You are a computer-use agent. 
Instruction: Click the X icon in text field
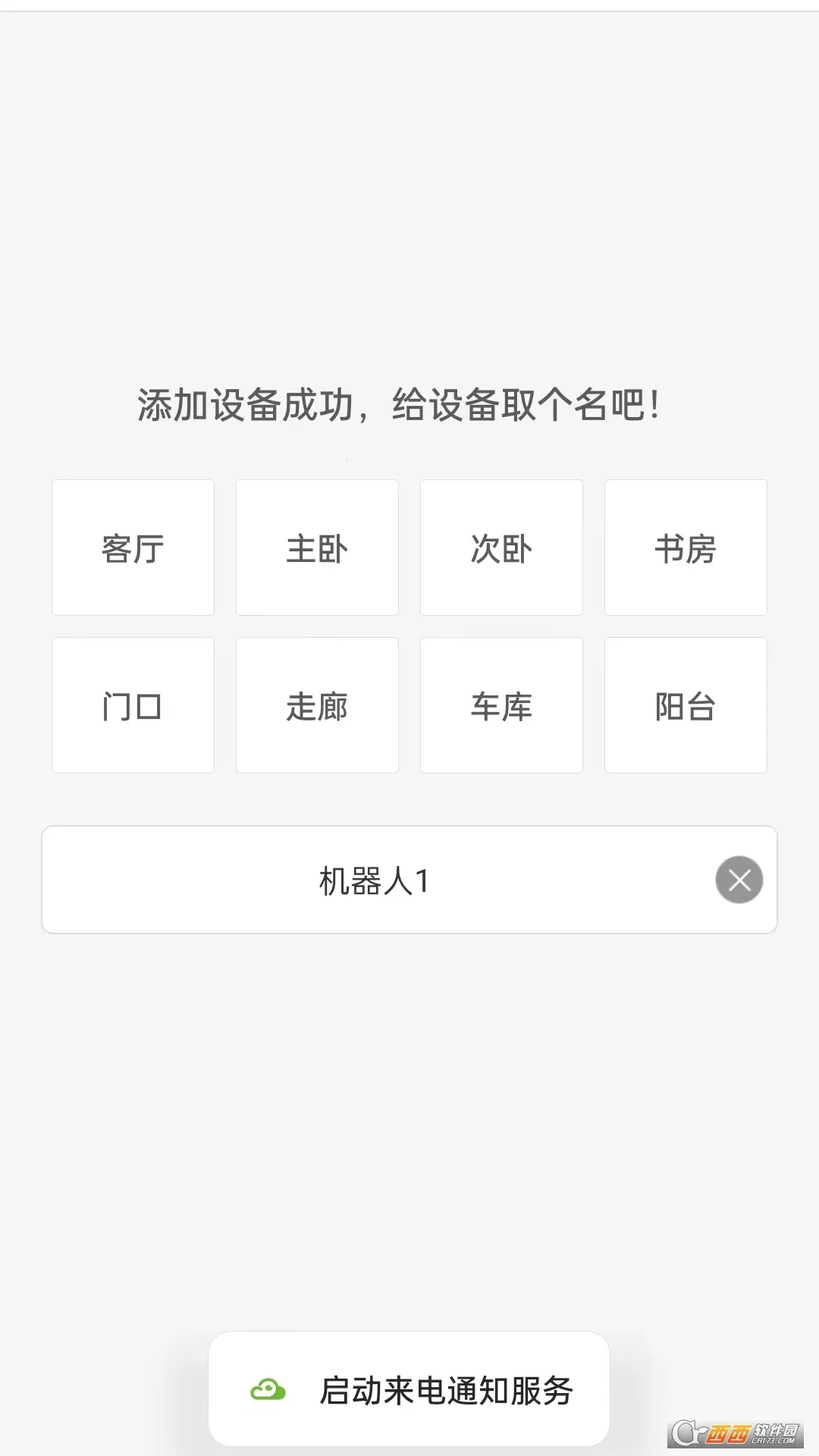(738, 880)
